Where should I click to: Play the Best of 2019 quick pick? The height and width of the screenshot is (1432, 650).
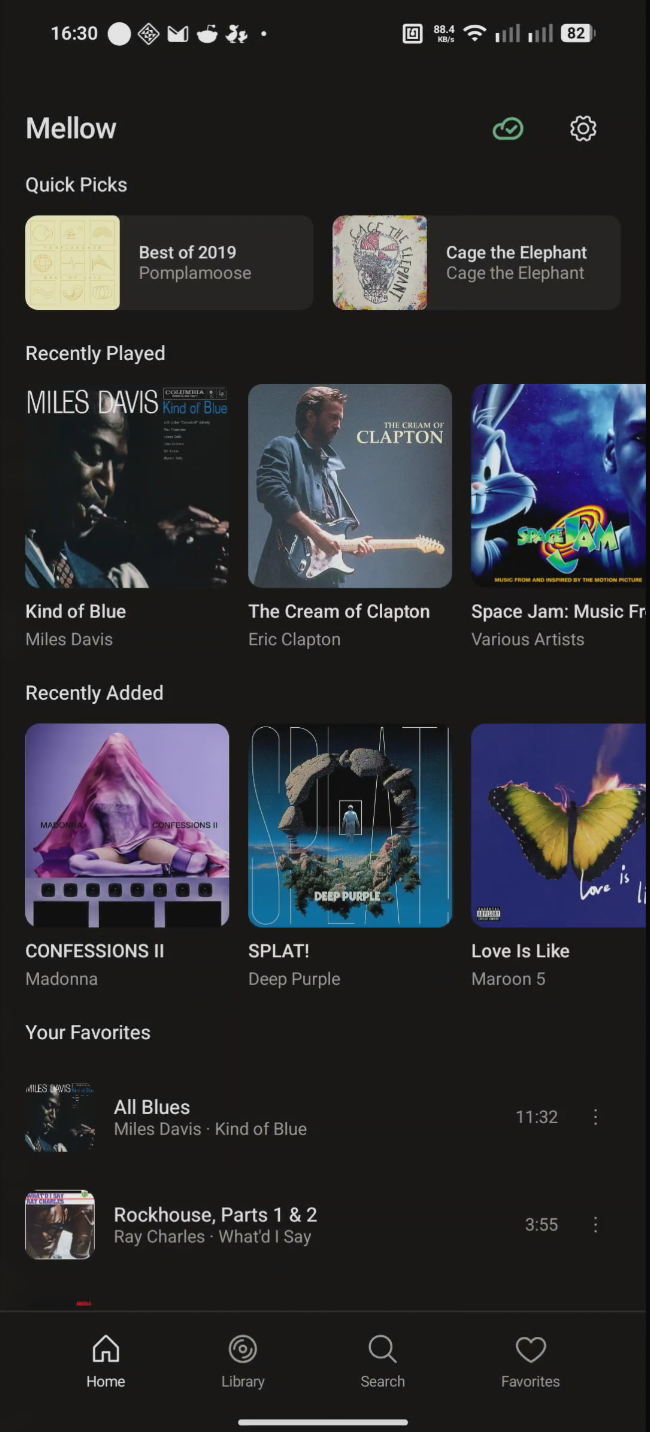coord(169,263)
